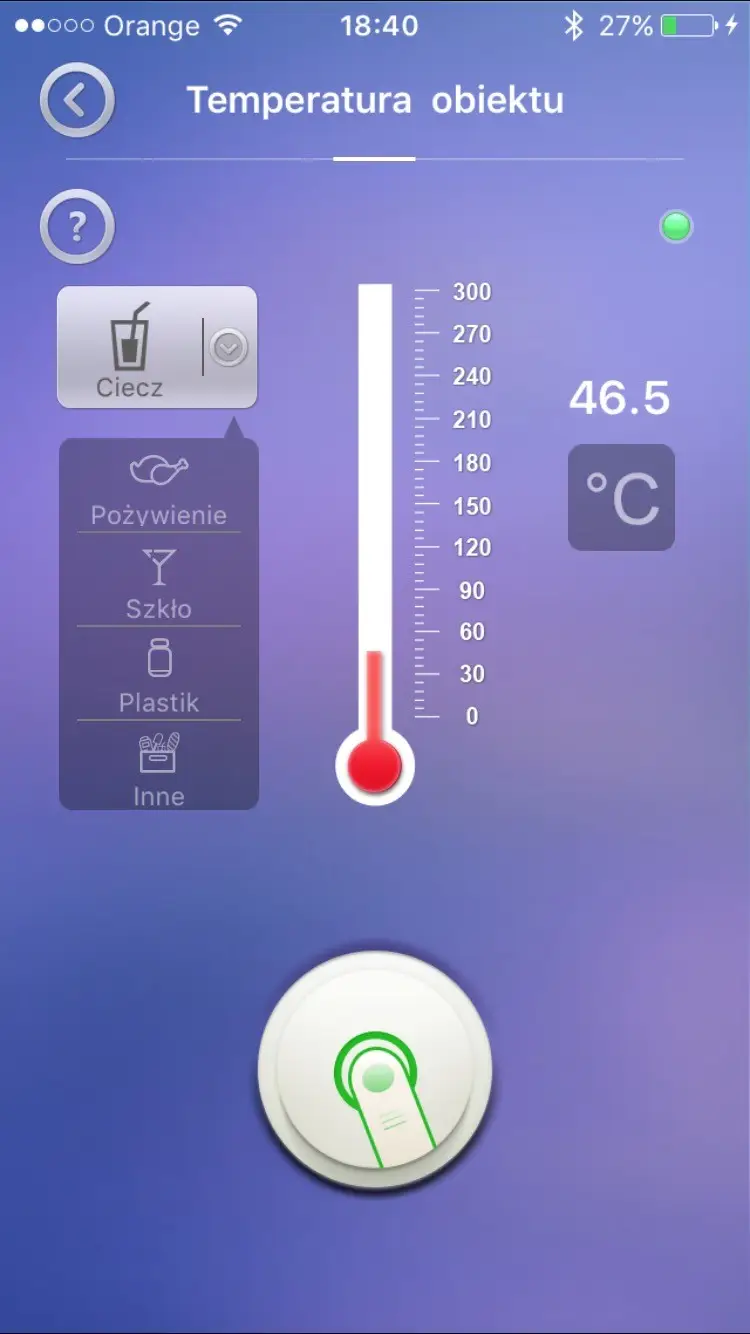The width and height of the screenshot is (750, 1334).
Task: Pick Plastik as object type
Action: pyautogui.click(x=159, y=678)
